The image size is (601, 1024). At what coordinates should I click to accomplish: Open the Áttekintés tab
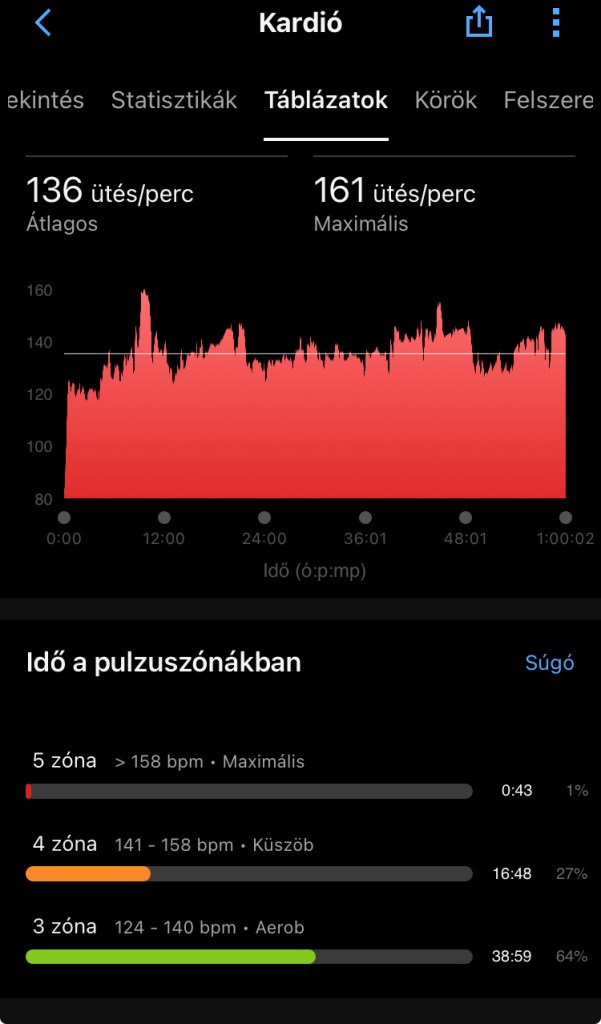44,100
